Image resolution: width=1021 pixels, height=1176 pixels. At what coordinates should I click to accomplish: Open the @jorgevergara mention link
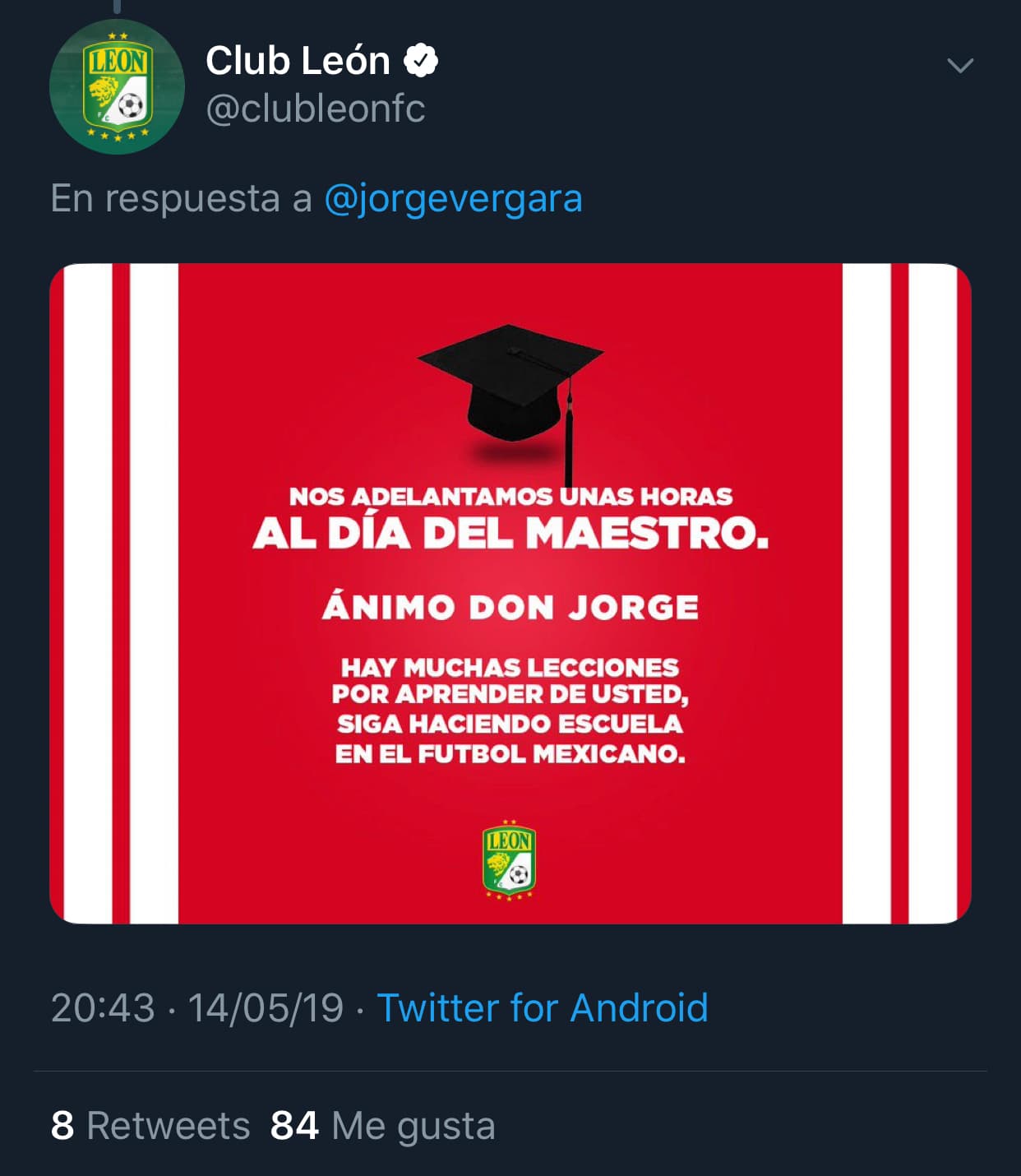[x=453, y=198]
